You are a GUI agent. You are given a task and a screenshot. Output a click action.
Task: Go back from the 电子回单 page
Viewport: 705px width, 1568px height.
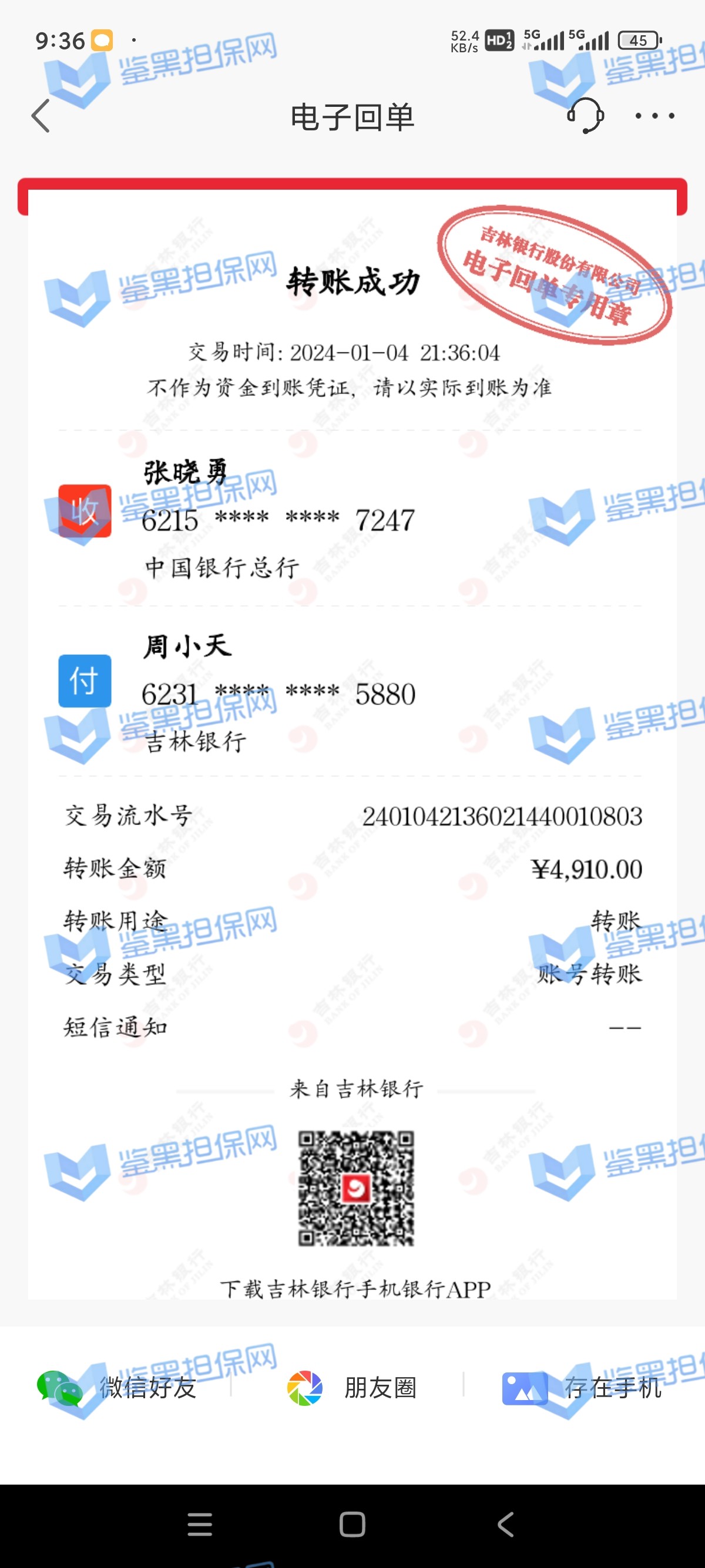(40, 116)
